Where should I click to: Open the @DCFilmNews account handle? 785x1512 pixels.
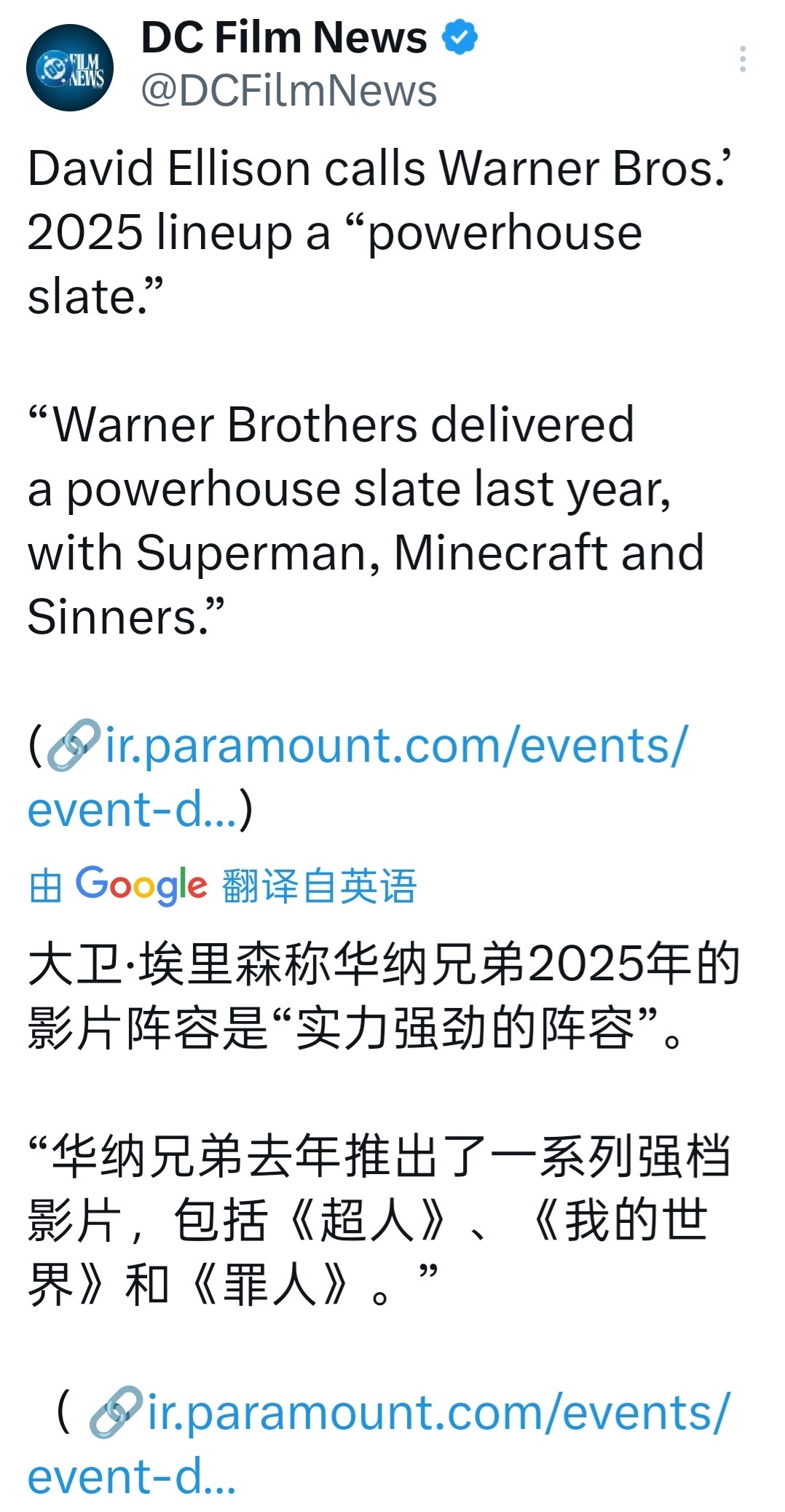288,91
